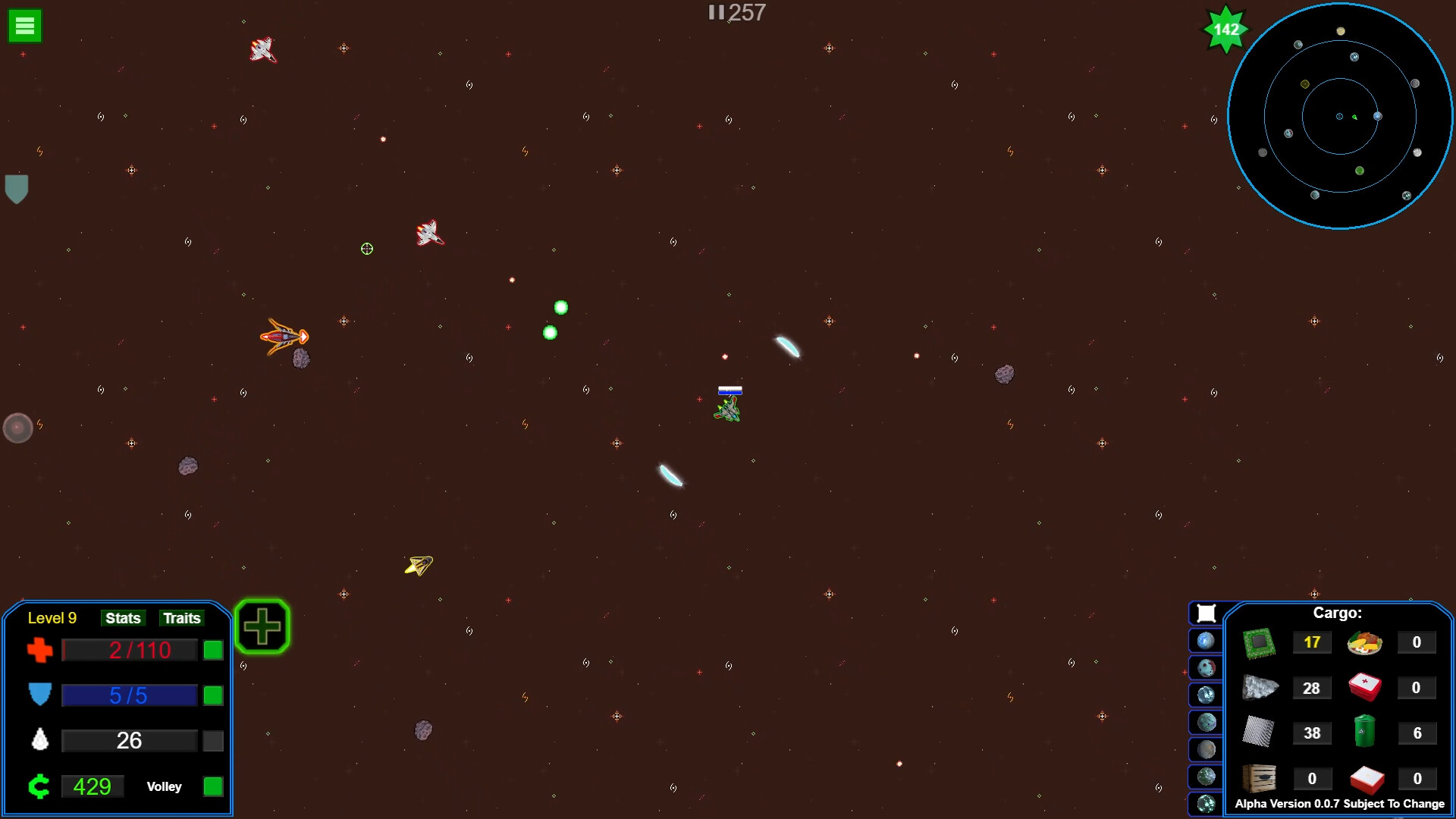Open the circular minimap
The width and height of the screenshot is (1456, 819).
coord(1340,116)
